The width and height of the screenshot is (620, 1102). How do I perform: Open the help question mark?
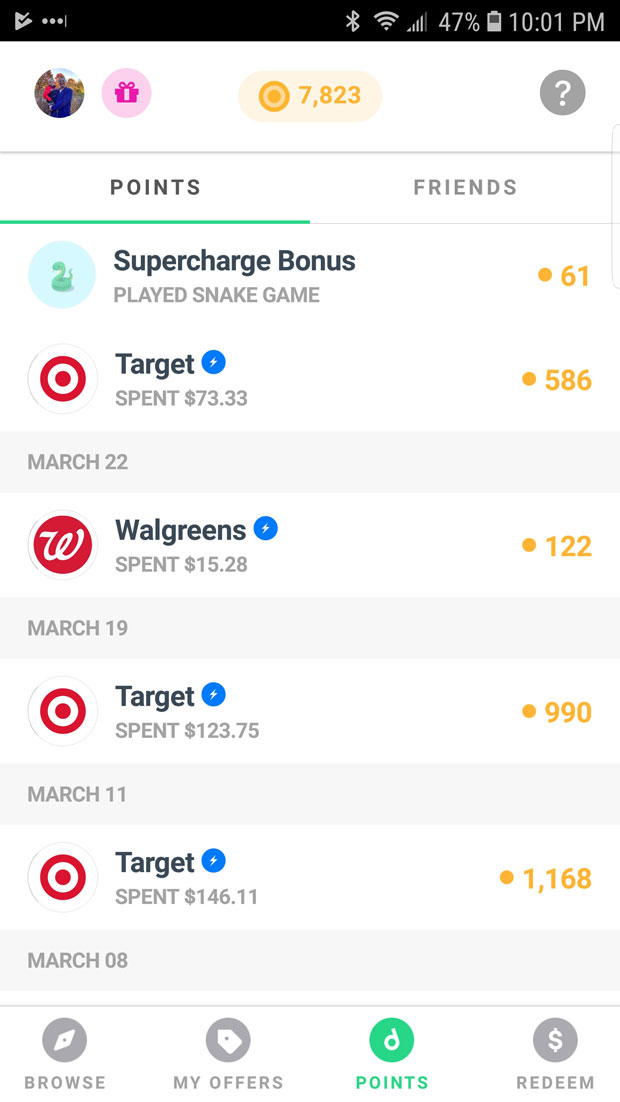pos(562,93)
